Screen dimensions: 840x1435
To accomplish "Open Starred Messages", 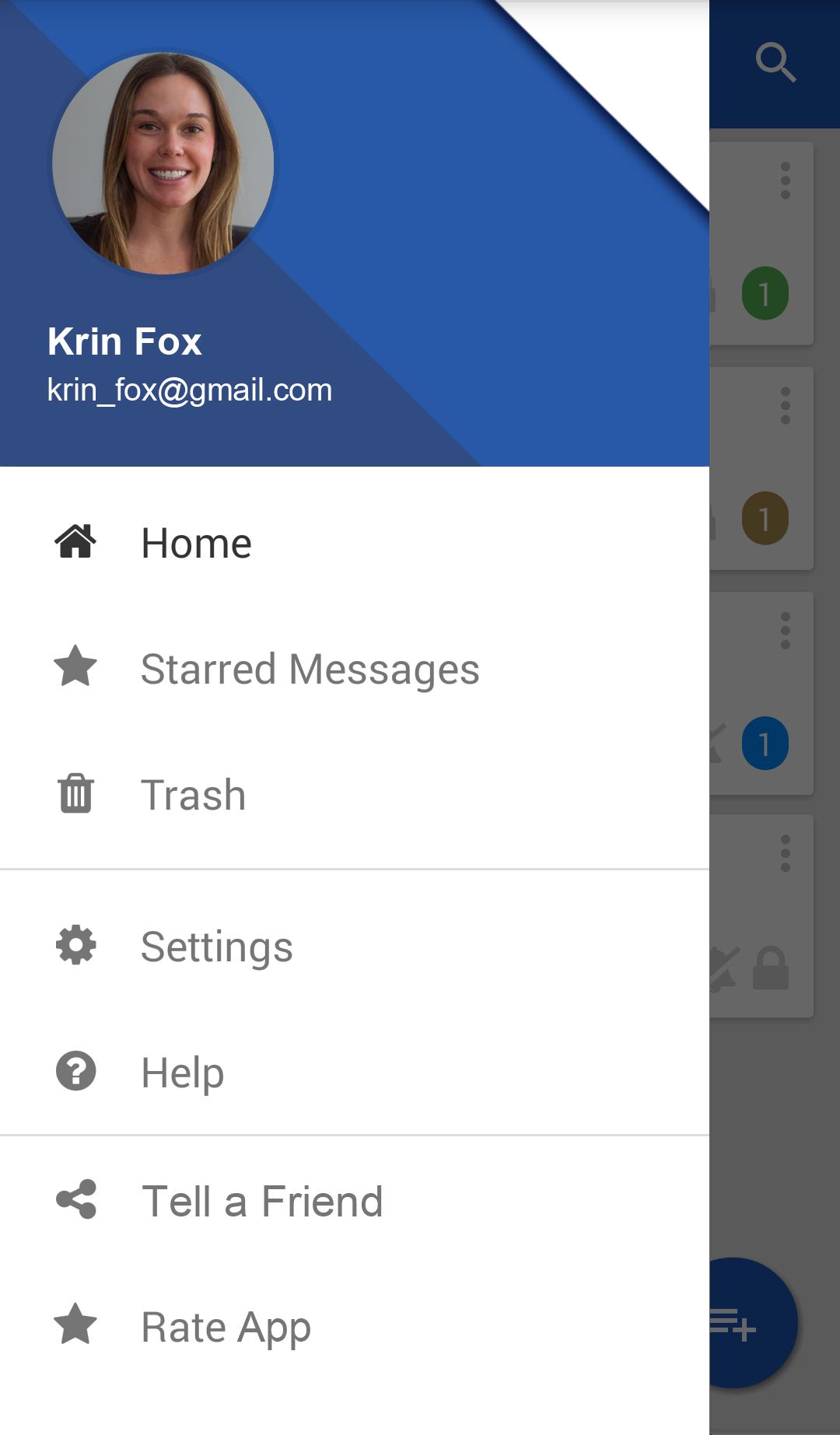I will [310, 669].
